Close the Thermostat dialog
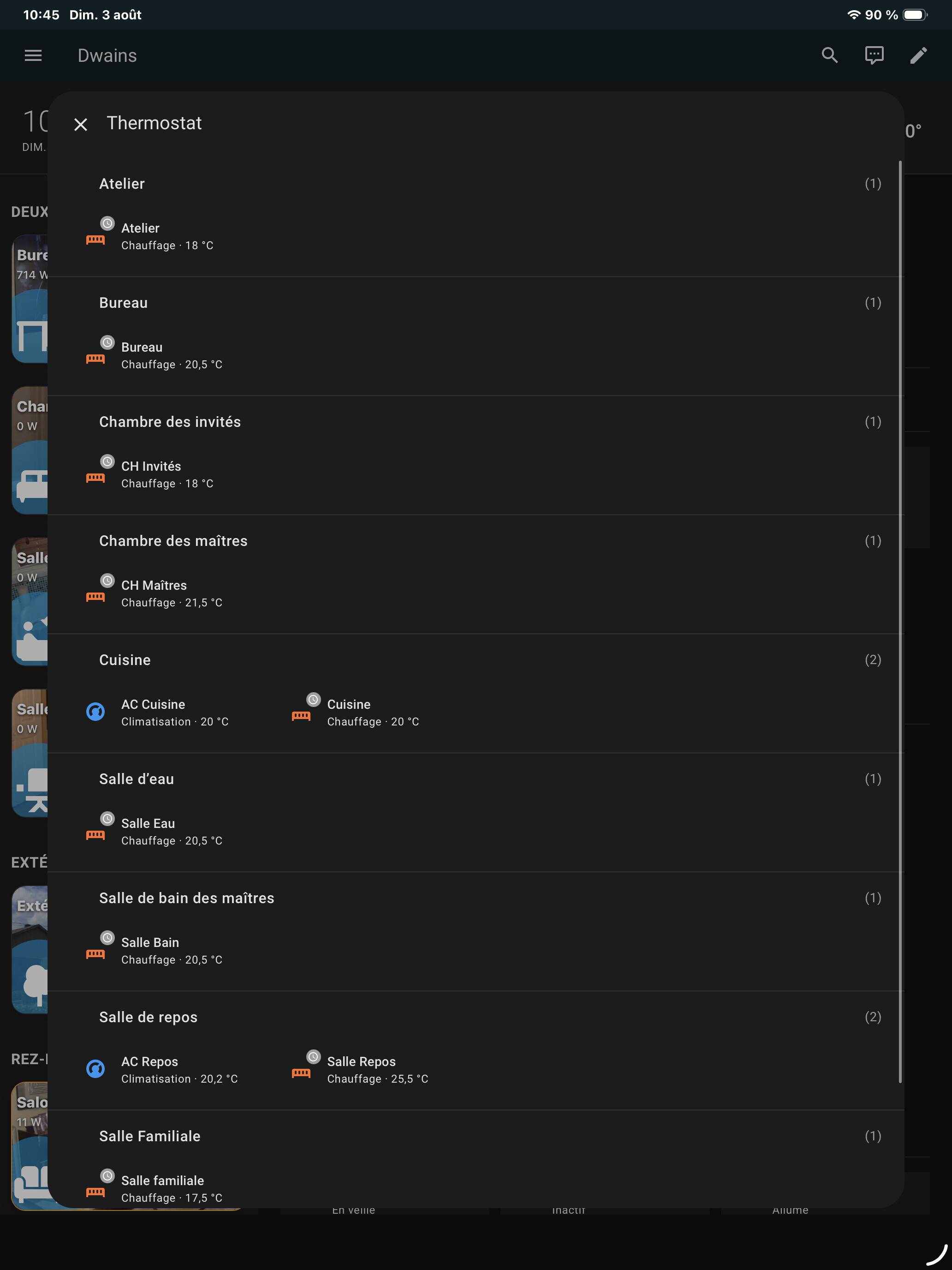952x1270 pixels. 81,124
